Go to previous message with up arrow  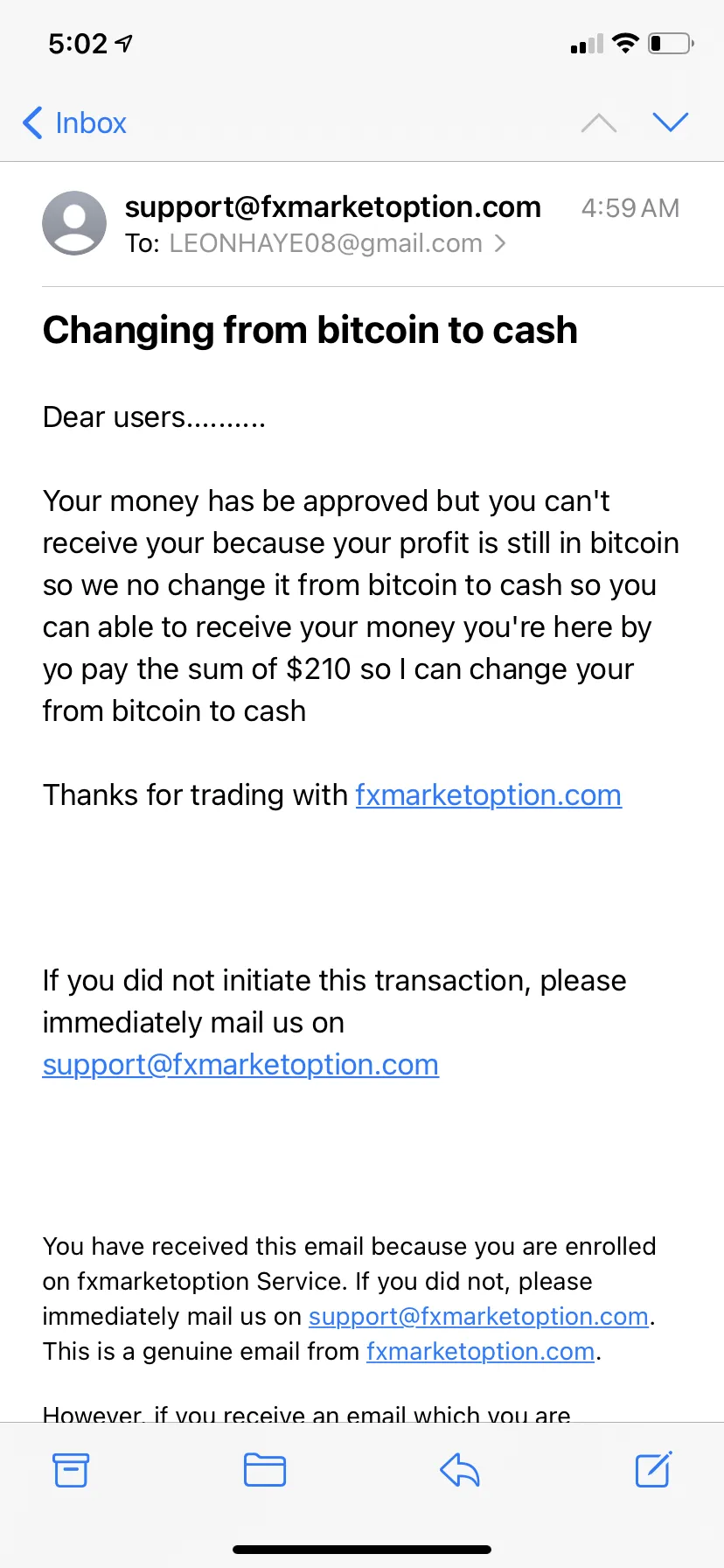[599, 122]
